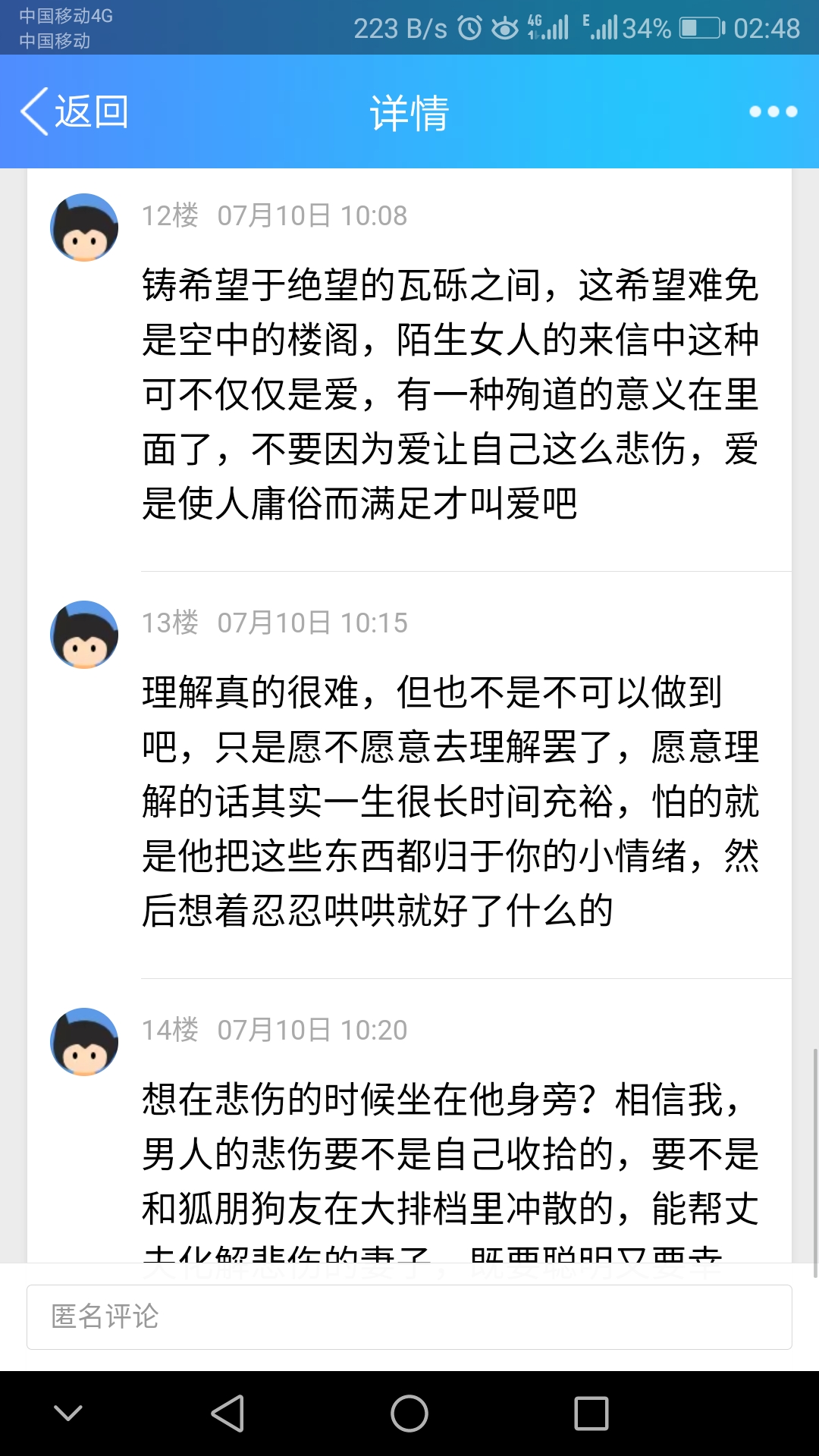Screen dimensions: 819x1456
Task: Open the avatar of the 12楼 commenter
Action: [84, 227]
